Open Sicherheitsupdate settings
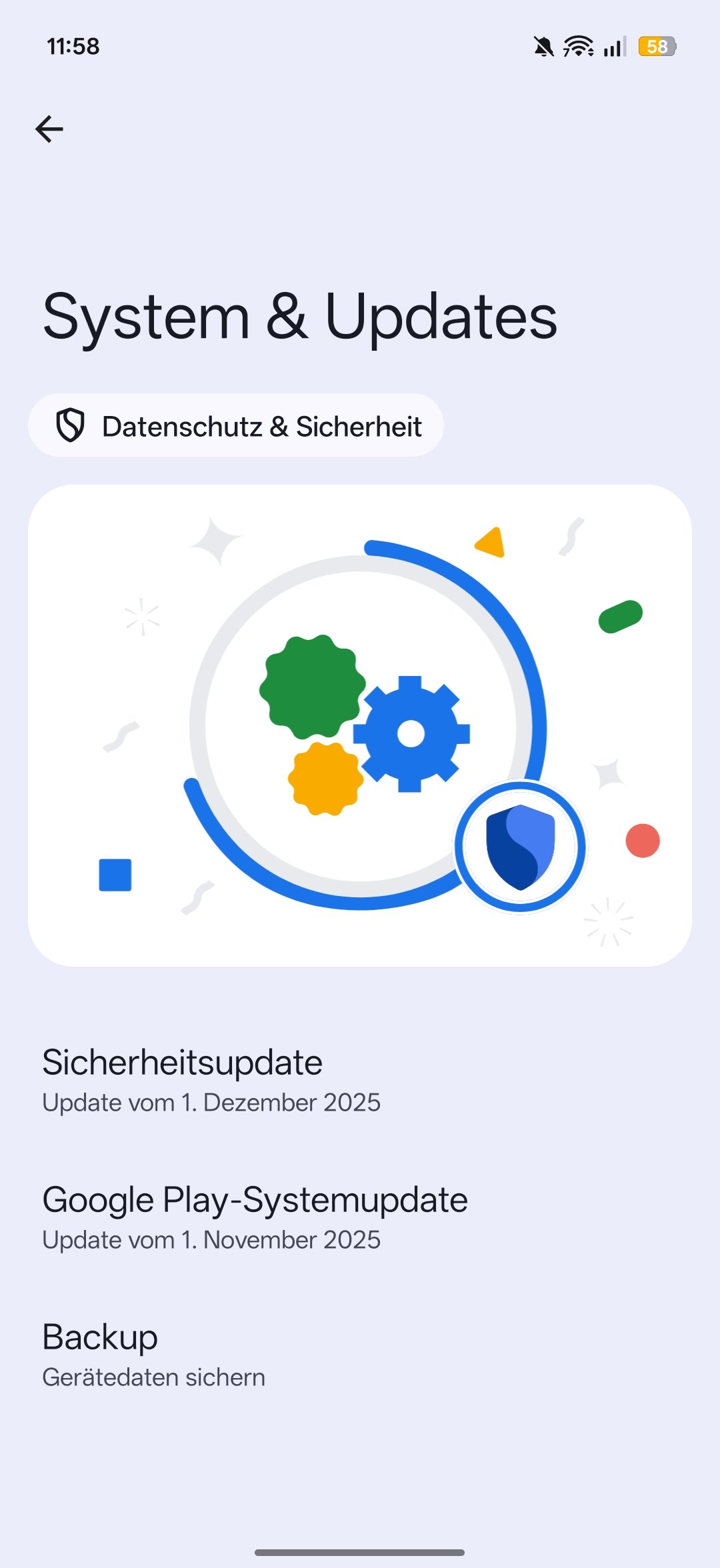Image resolution: width=720 pixels, height=1568 pixels. (211, 1080)
